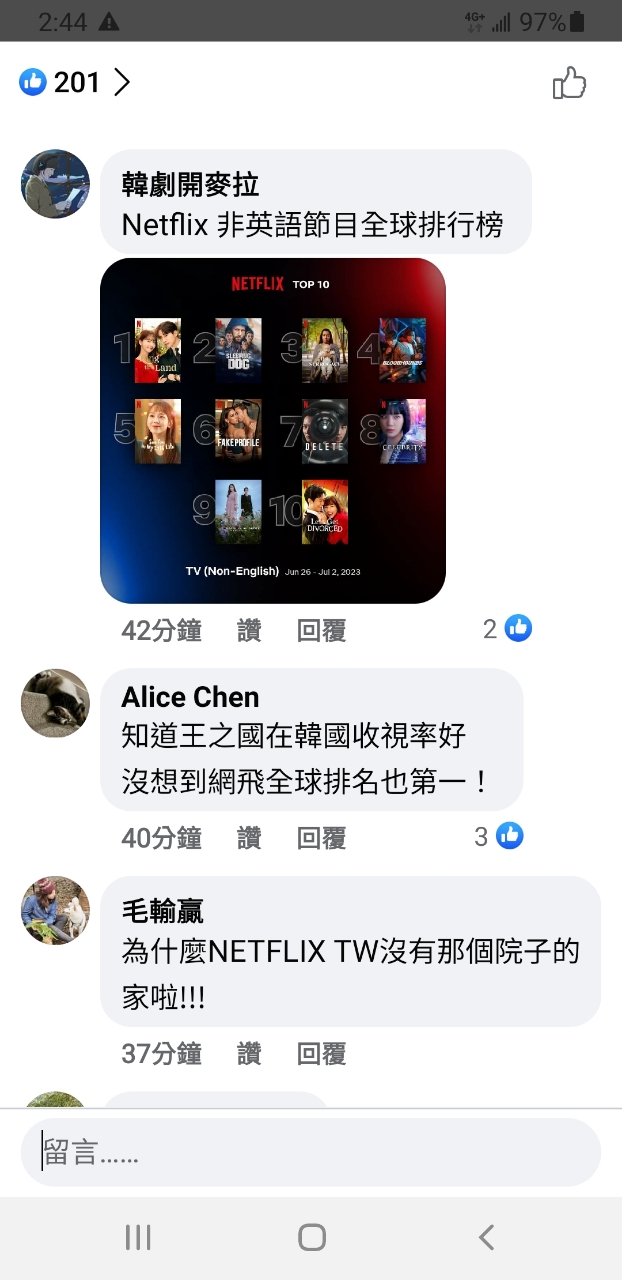Reply to Alice Chen's comment
622x1280 pixels.
pyautogui.click(x=321, y=838)
